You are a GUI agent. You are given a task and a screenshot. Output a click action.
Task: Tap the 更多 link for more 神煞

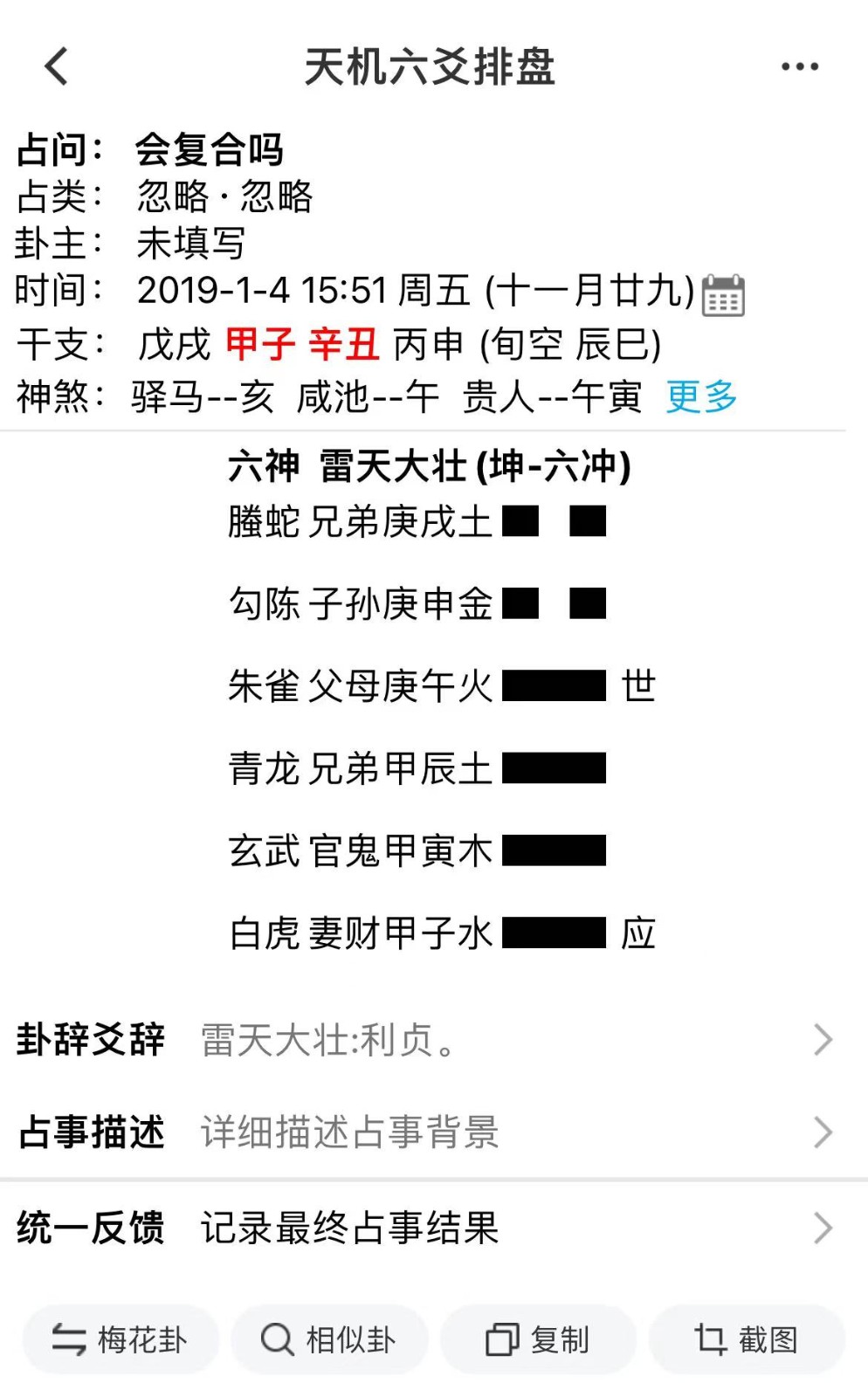(701, 396)
